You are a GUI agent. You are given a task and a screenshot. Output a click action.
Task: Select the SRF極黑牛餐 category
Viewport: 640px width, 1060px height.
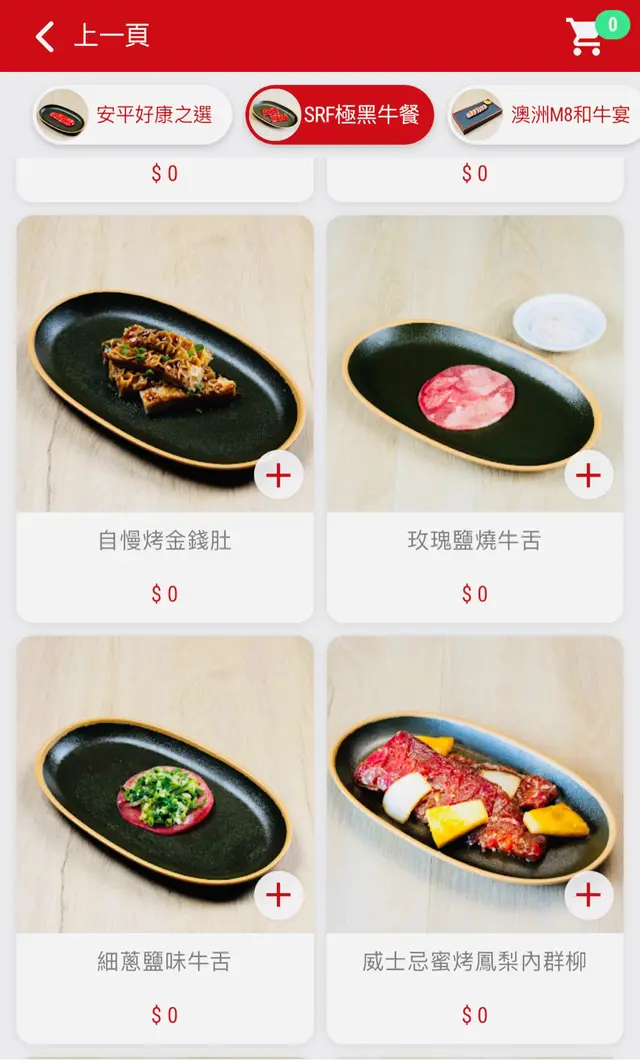point(340,115)
